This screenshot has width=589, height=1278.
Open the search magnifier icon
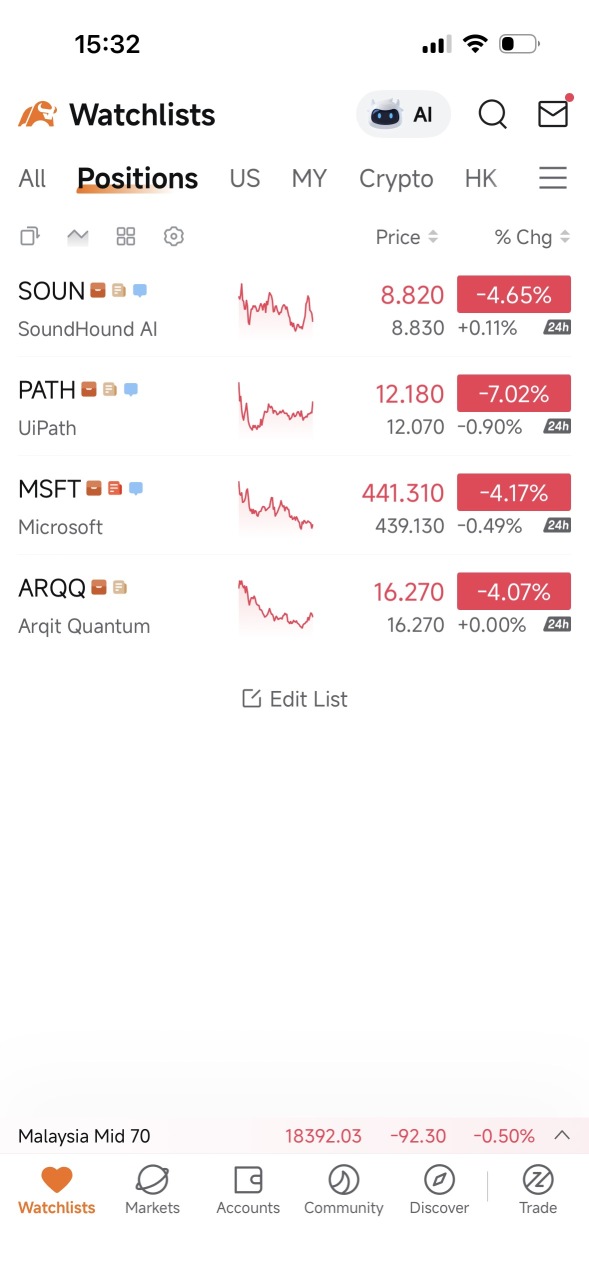tap(492, 114)
